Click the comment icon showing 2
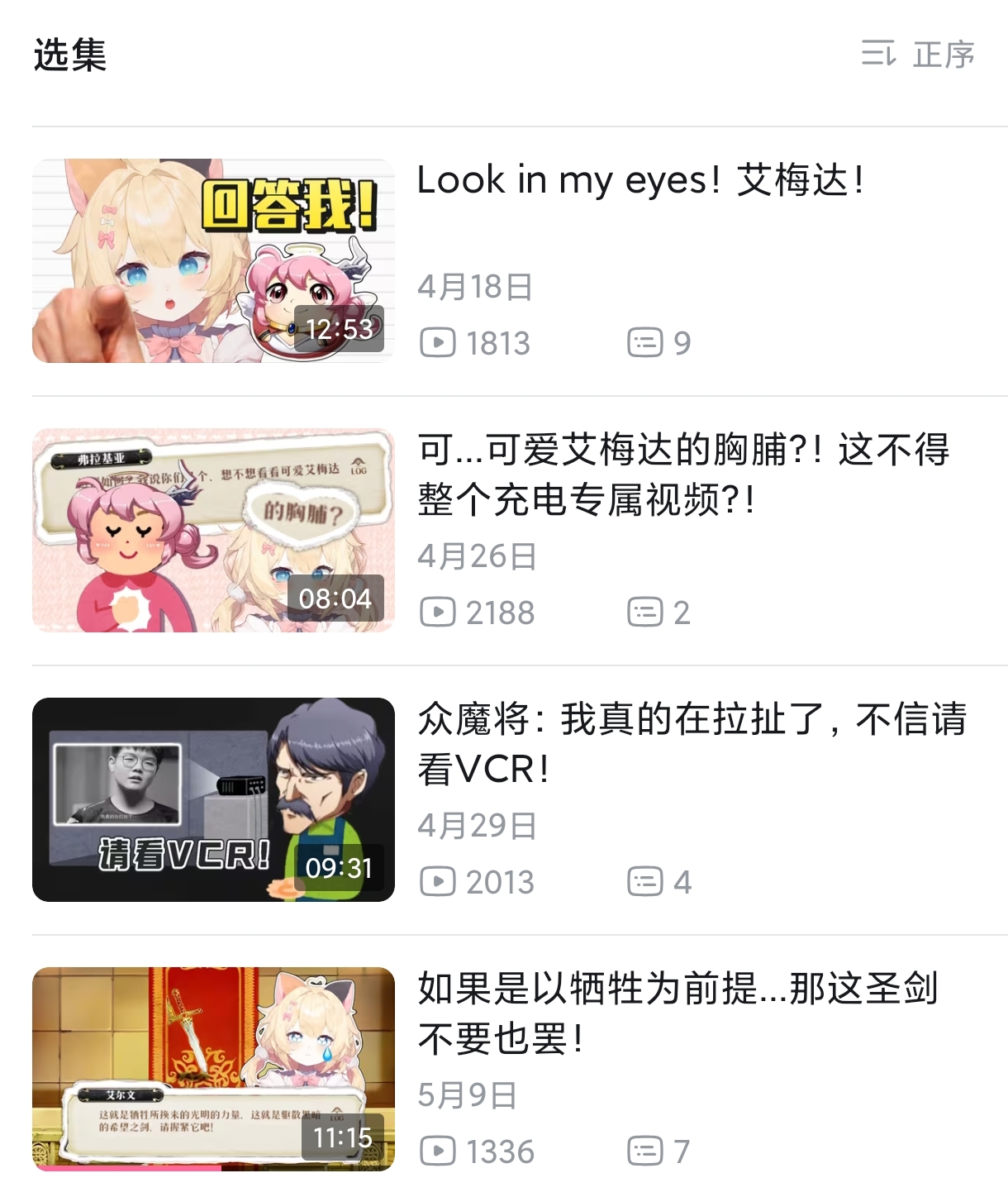This screenshot has width=1008, height=1192. tap(647, 612)
